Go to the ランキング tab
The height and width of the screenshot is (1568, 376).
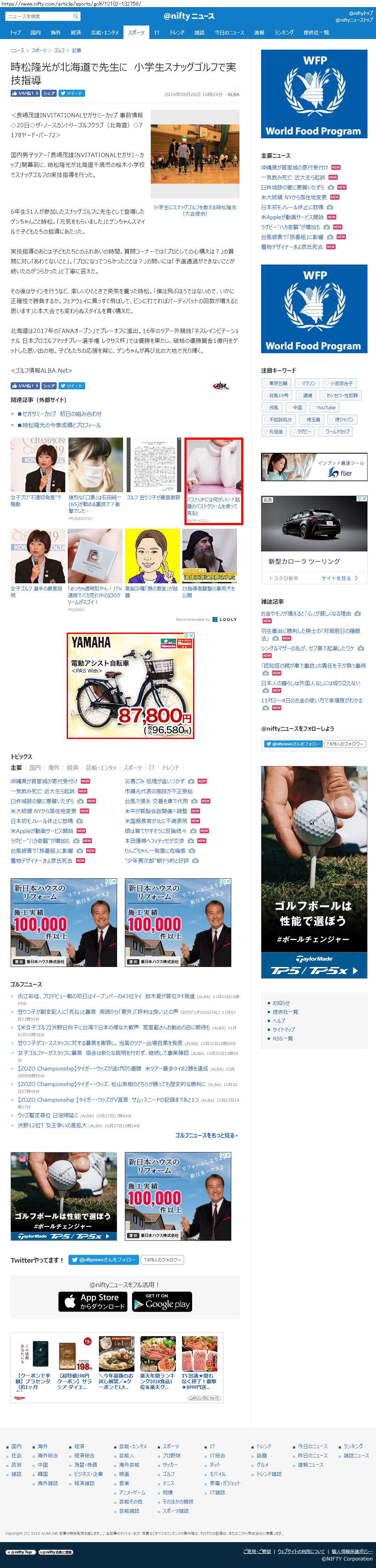click(283, 32)
